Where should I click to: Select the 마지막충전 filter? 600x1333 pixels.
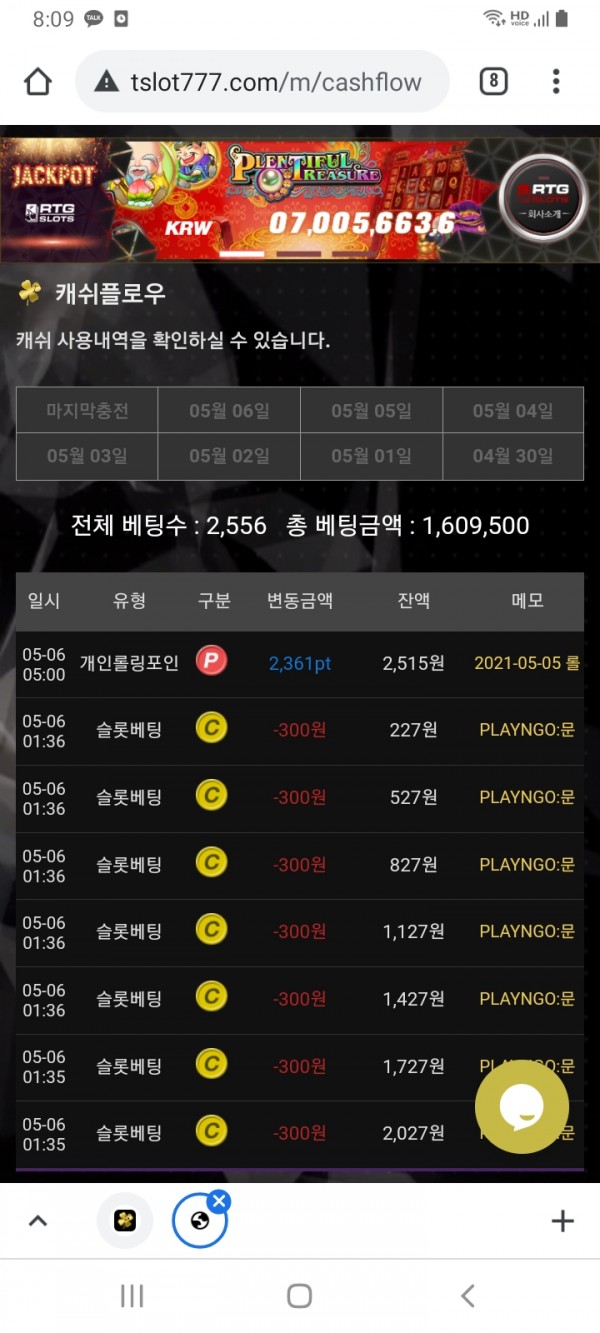click(87, 411)
